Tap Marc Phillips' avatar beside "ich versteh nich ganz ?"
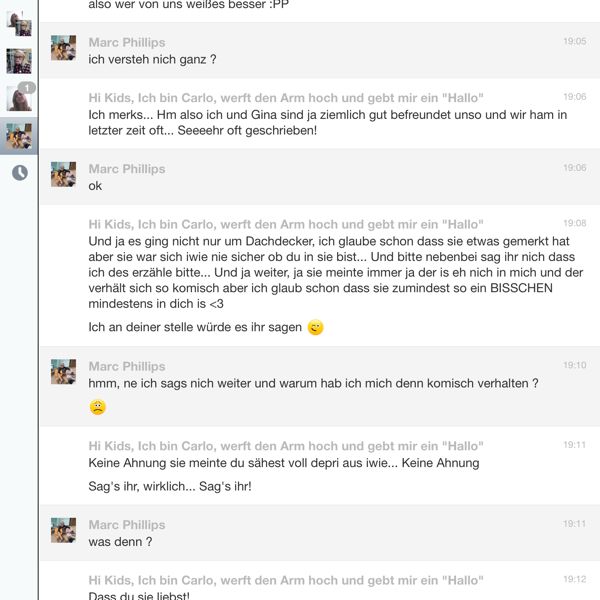This screenshot has height=600, width=600. click(64, 48)
